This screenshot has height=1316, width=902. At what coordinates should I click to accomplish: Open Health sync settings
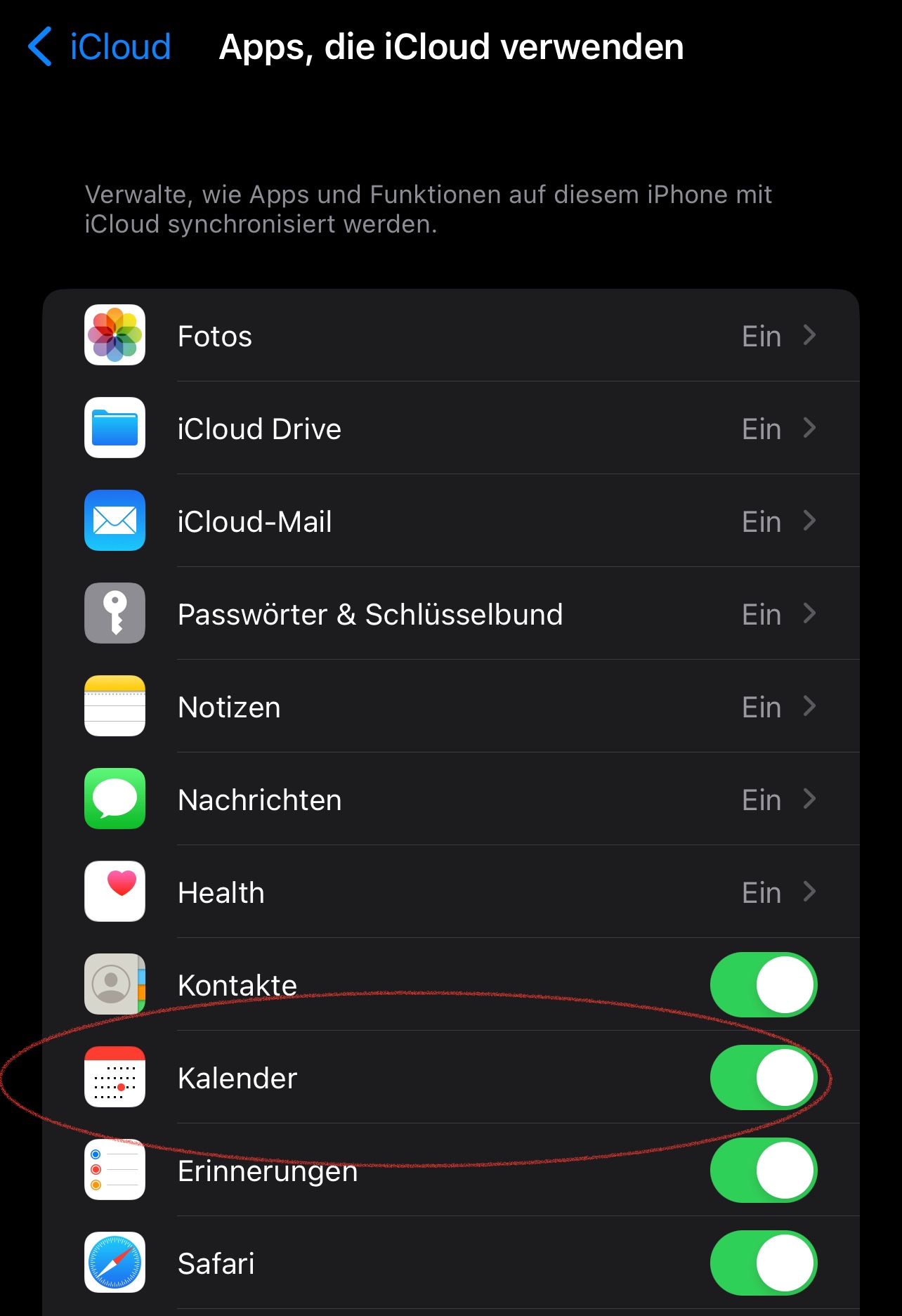(450, 892)
